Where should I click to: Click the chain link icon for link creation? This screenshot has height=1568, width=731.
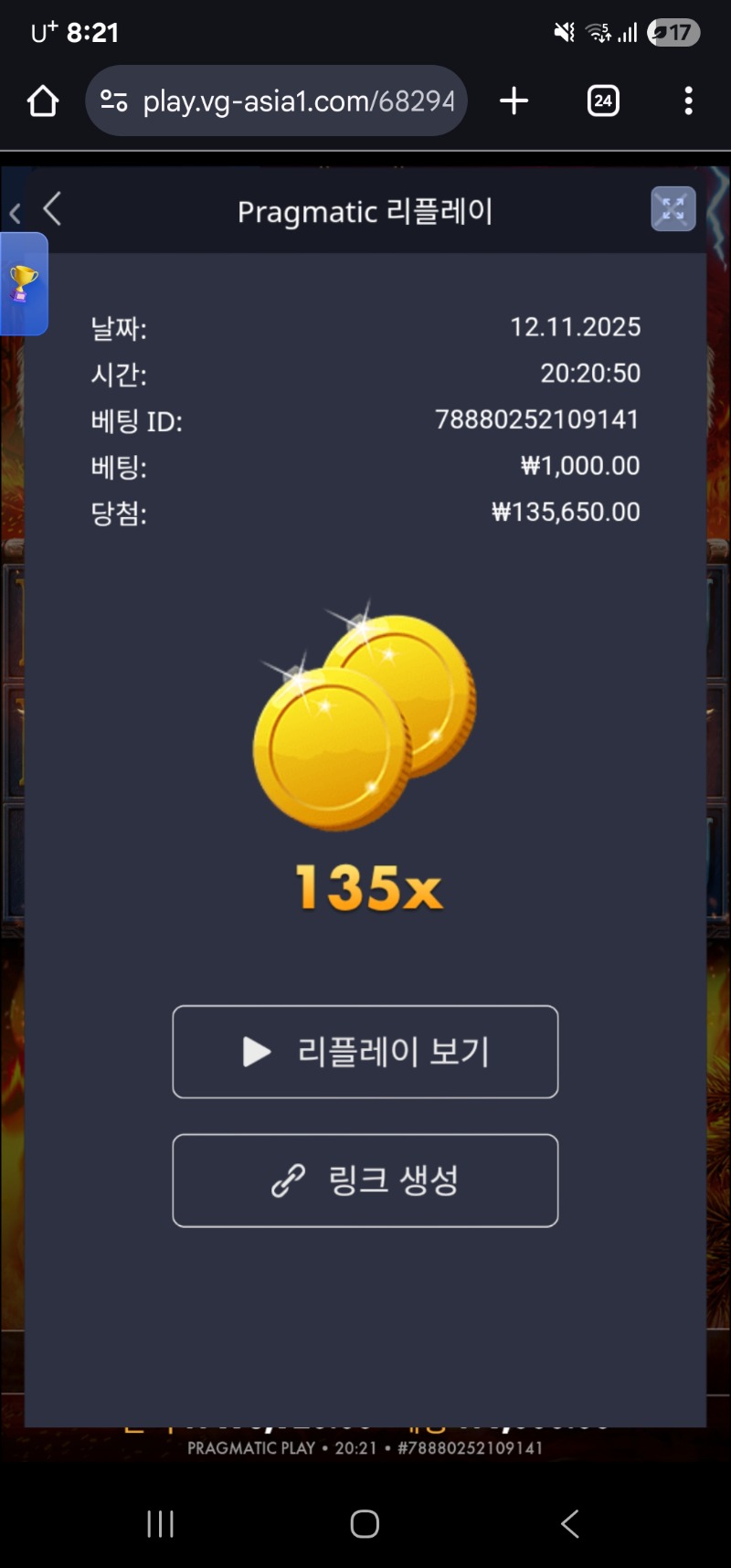click(291, 1180)
